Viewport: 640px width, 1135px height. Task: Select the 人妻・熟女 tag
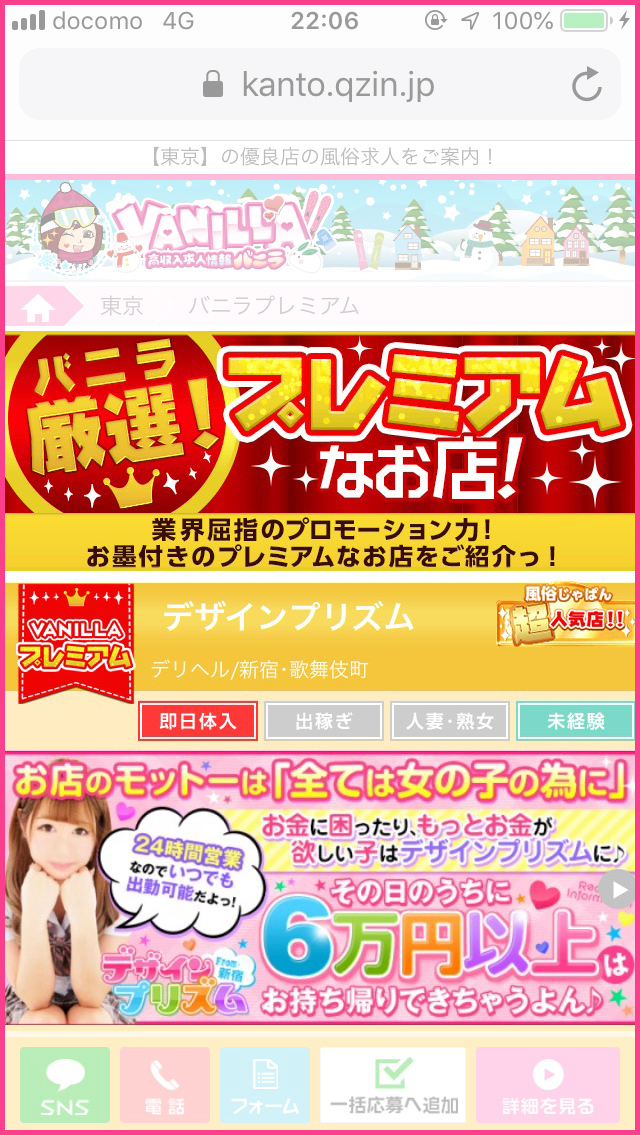[x=450, y=721]
